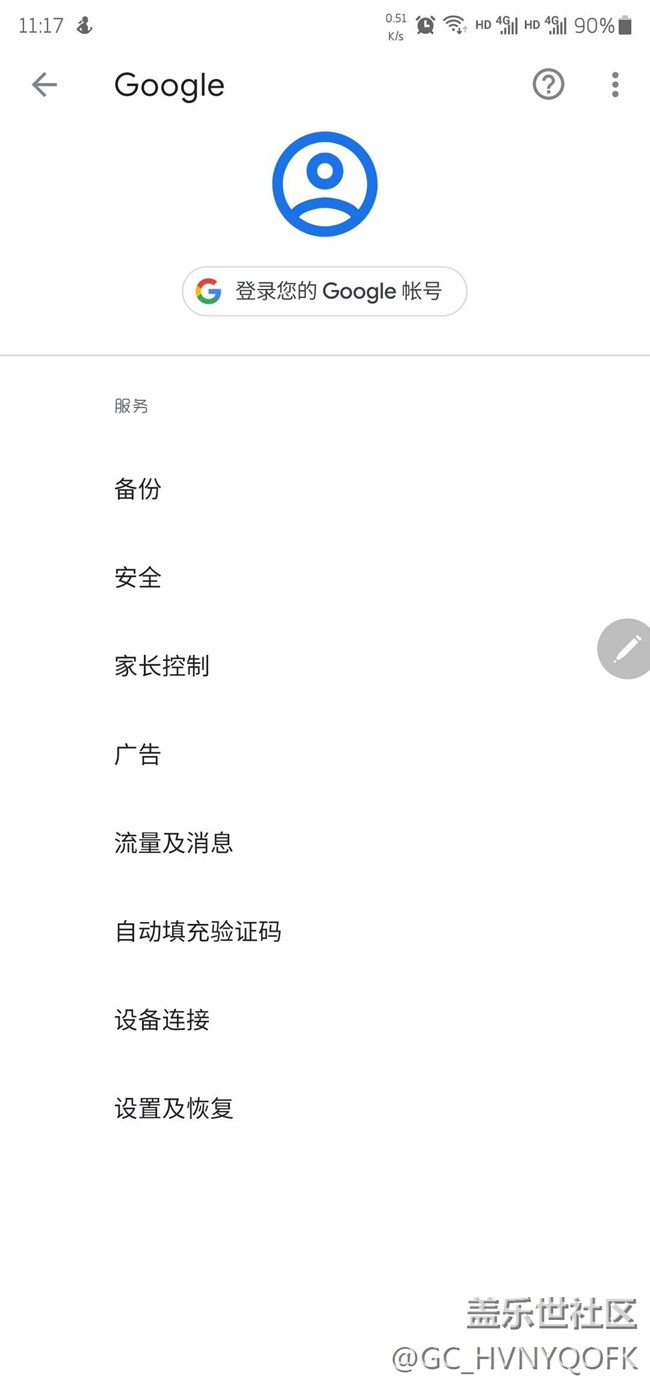Go back using the arrow icon
The image size is (650, 1394).
pos(44,85)
